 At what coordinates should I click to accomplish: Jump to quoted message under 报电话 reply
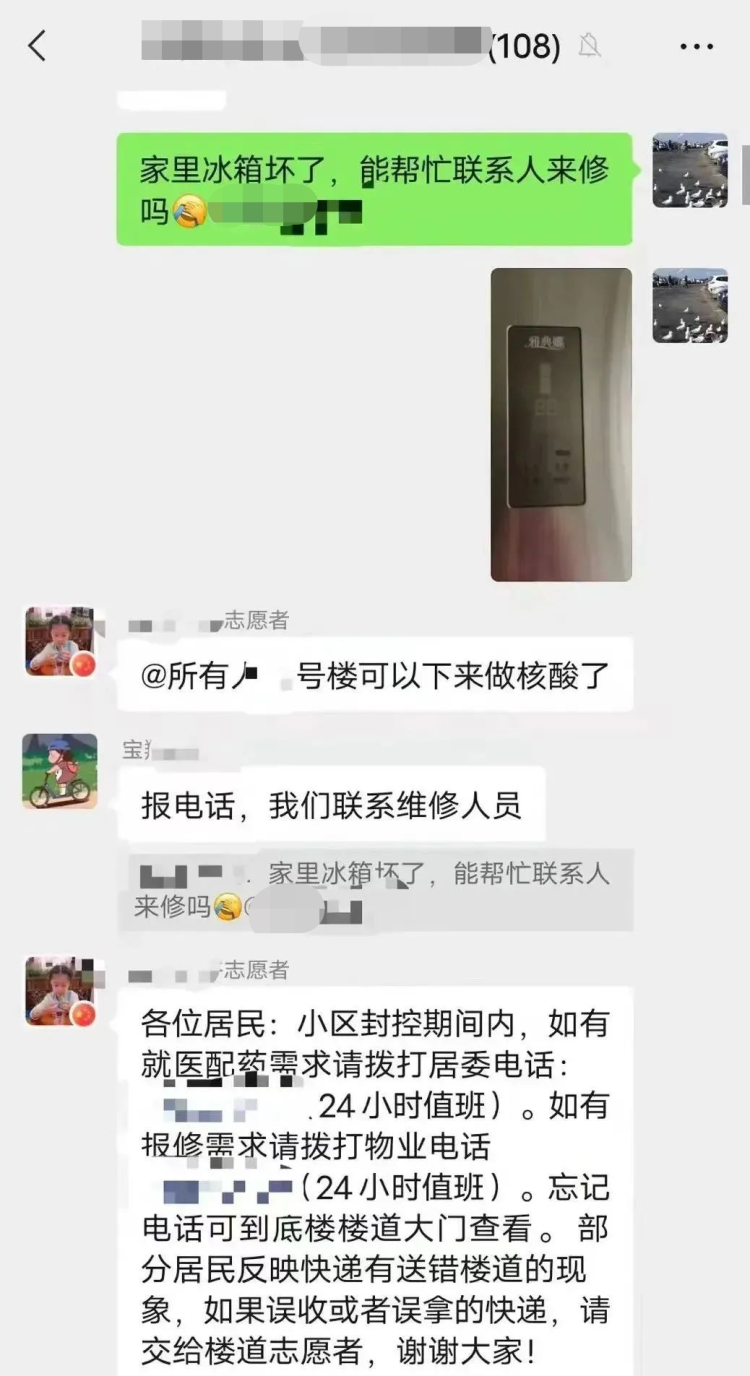[375, 890]
